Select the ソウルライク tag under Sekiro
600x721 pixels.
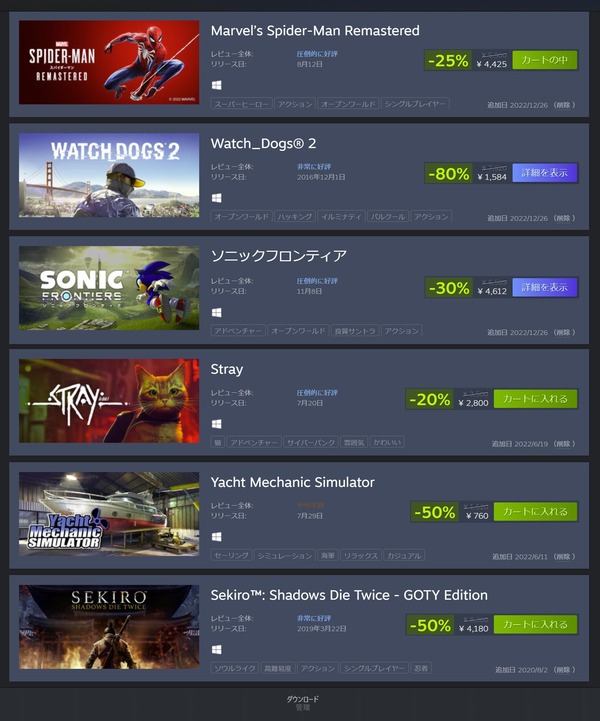(235, 668)
